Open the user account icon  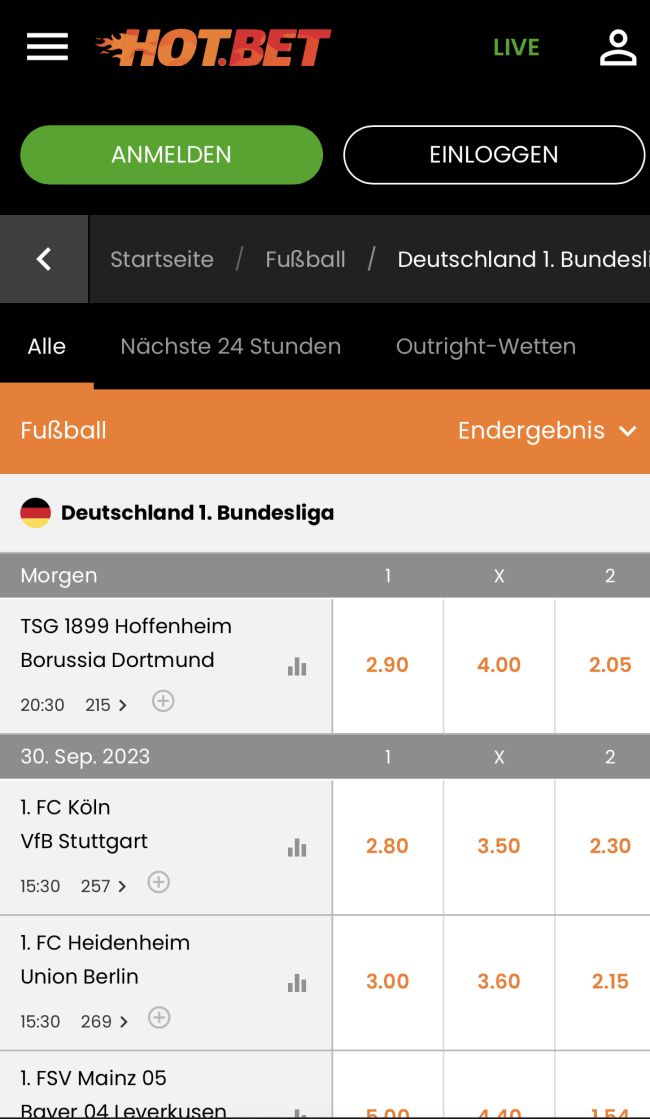click(x=617, y=47)
